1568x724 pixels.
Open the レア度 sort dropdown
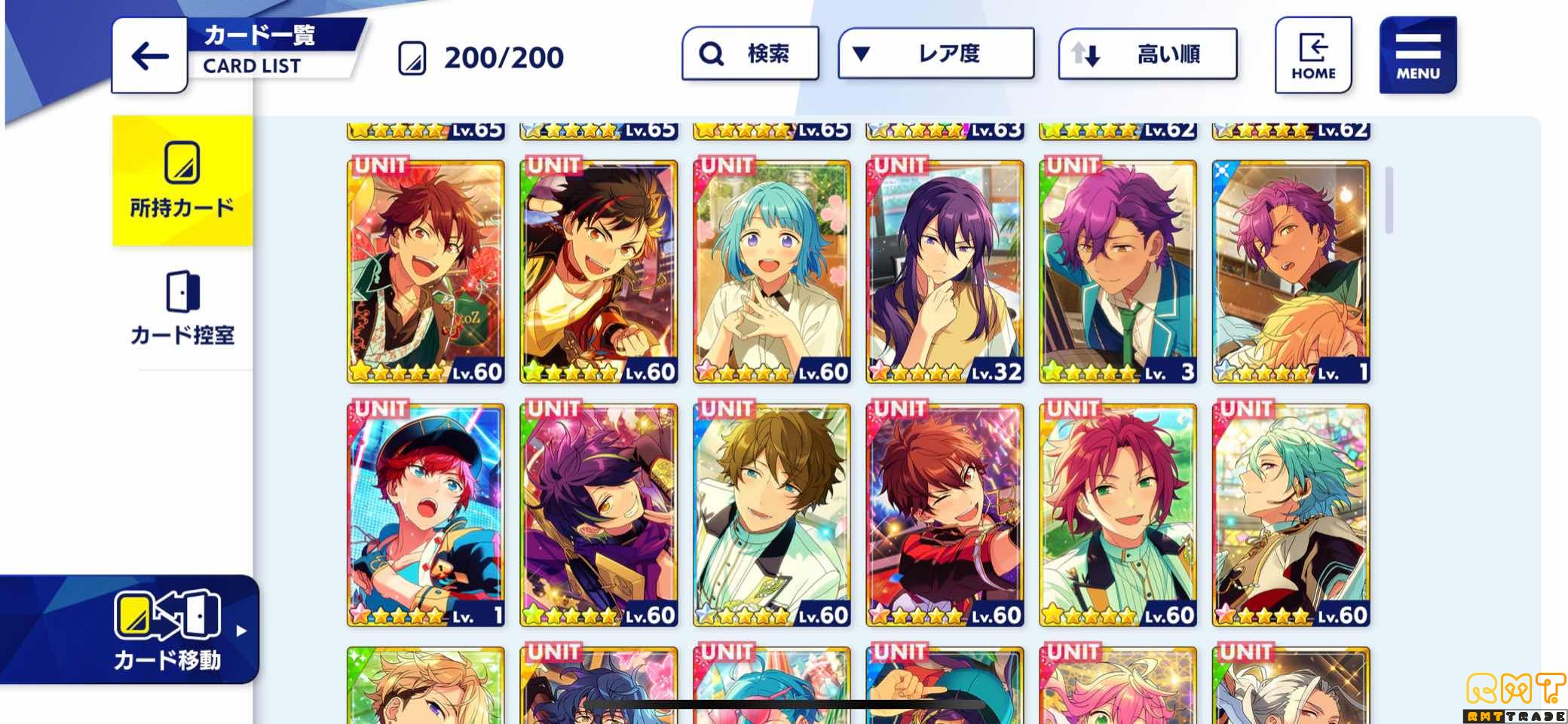(x=936, y=53)
